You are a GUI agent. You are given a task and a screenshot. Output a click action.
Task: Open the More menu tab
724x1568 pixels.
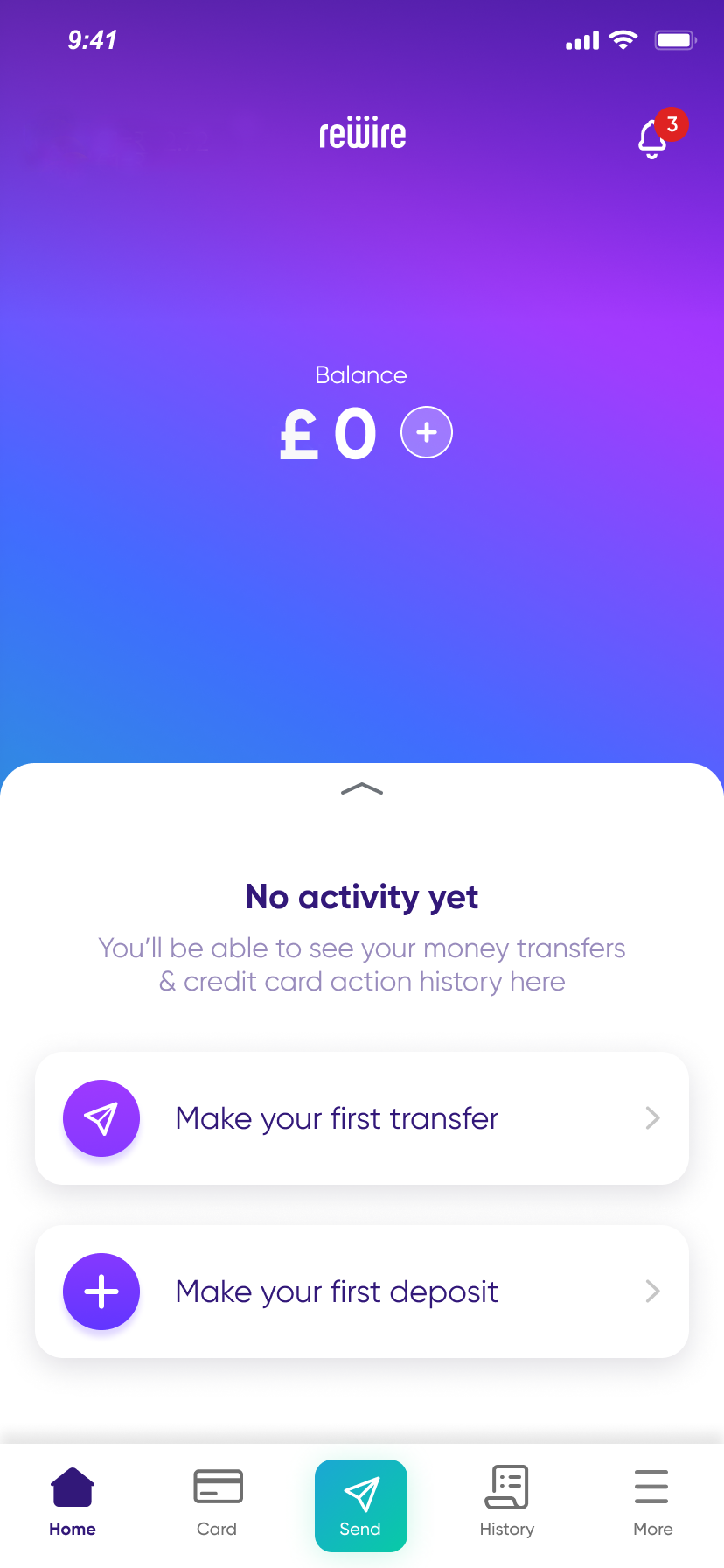pyautogui.click(x=652, y=1501)
